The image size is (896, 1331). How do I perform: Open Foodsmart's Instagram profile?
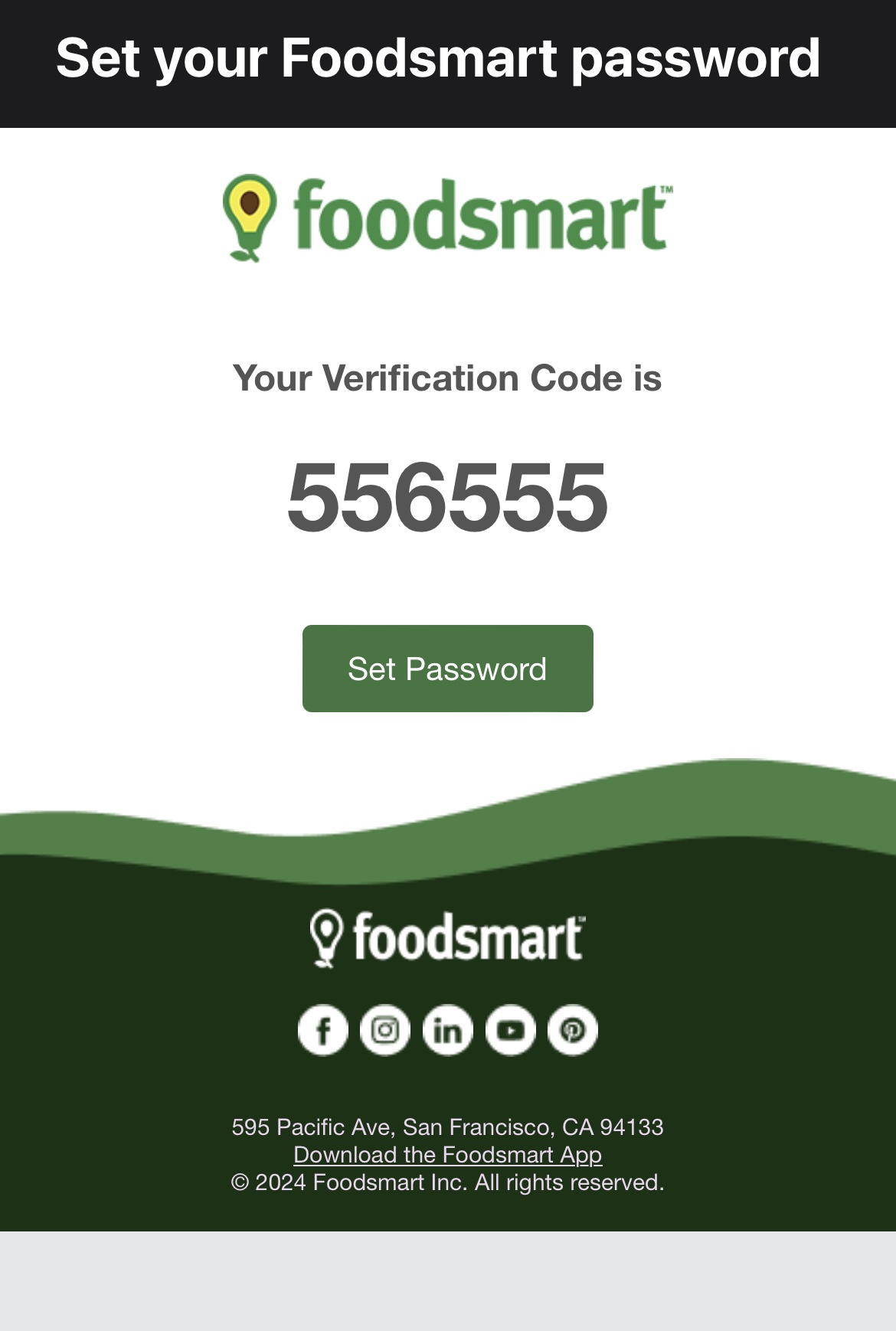[x=385, y=1030]
